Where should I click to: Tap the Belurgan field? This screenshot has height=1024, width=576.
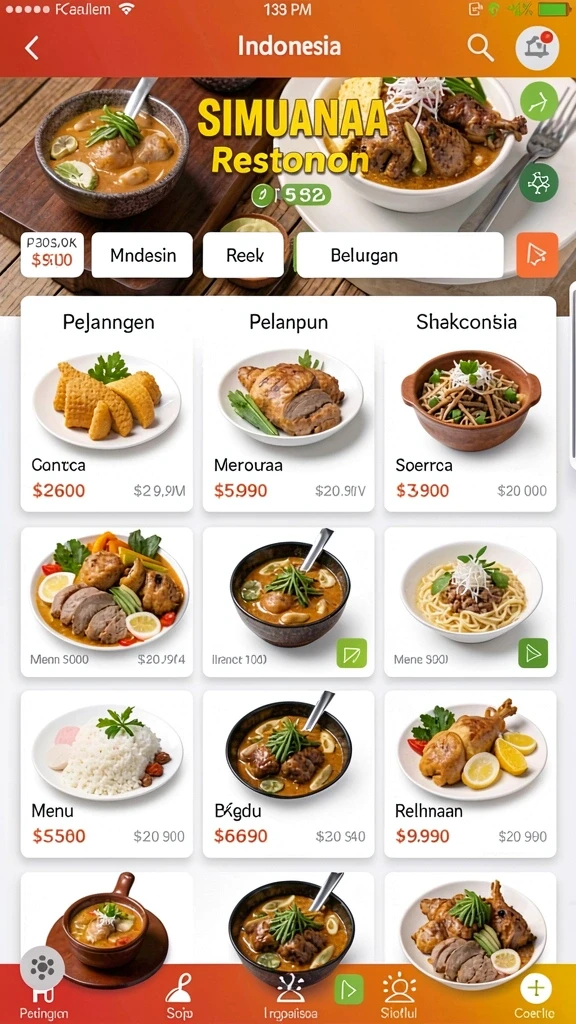(400, 255)
